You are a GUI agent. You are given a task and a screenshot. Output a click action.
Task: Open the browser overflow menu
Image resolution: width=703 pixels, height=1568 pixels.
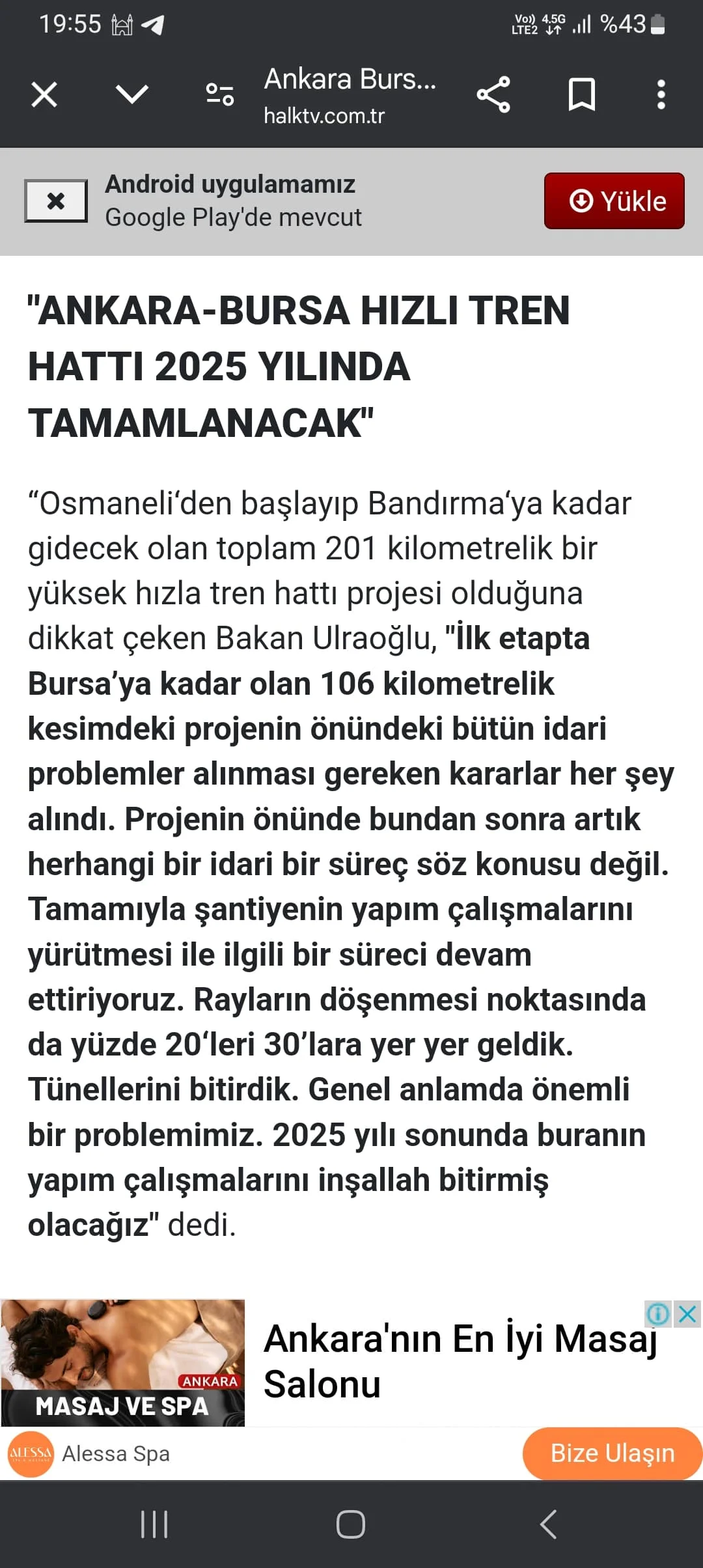click(661, 95)
